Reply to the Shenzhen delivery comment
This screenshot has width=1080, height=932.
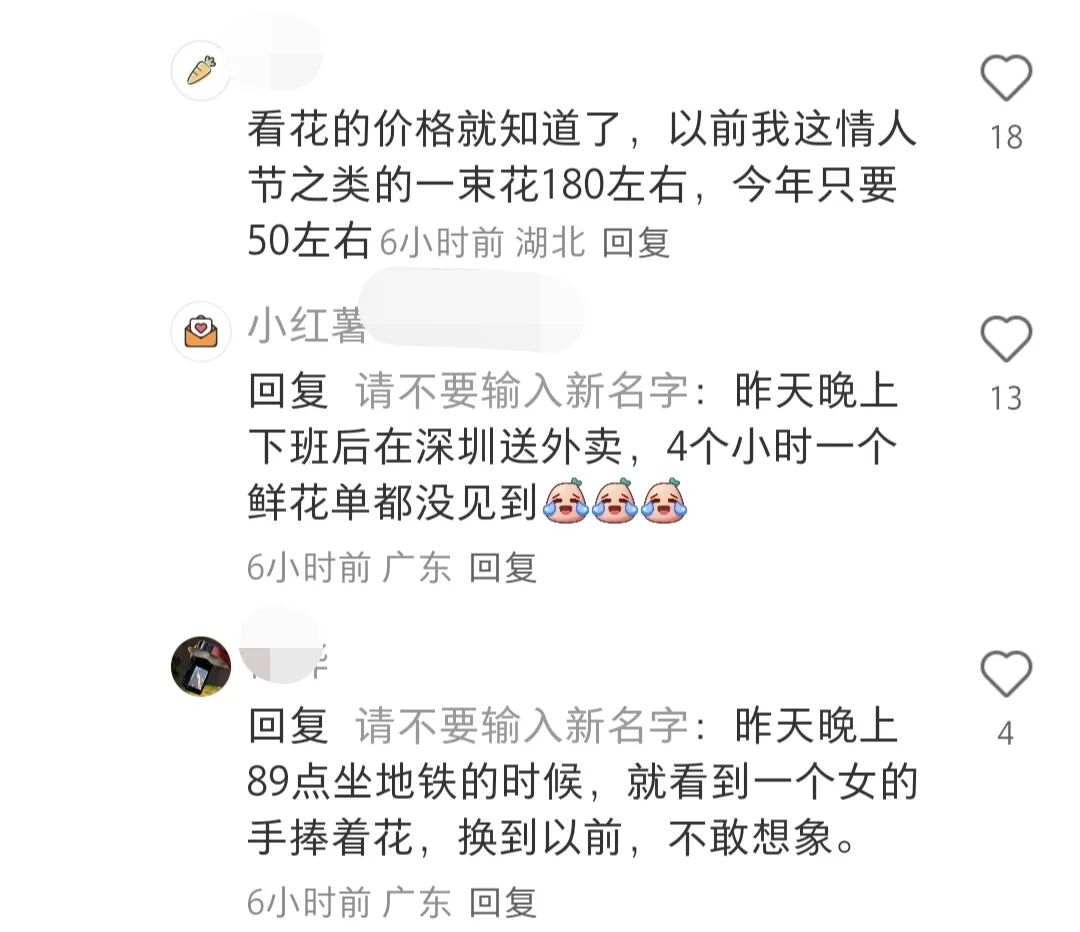(503, 568)
